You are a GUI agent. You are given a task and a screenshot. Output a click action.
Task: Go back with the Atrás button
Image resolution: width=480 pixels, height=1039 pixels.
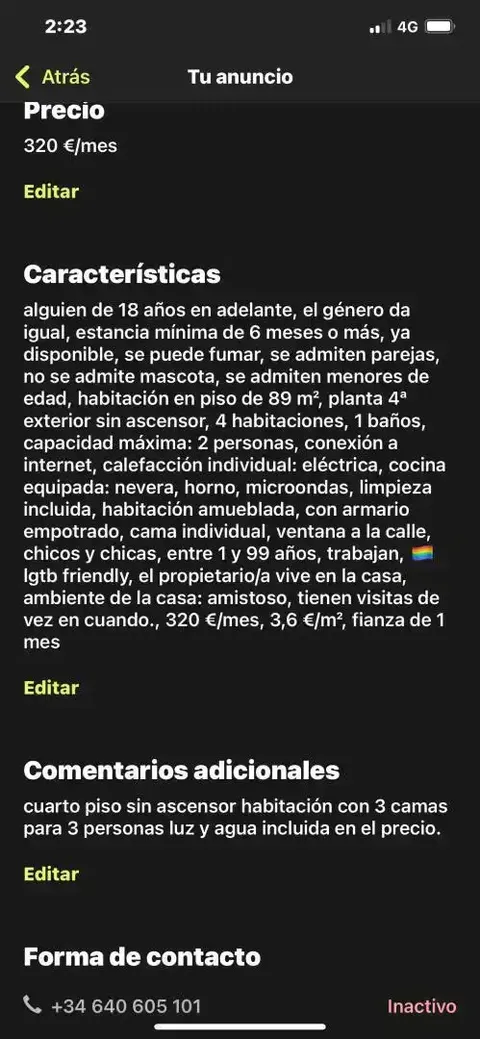tap(52, 77)
